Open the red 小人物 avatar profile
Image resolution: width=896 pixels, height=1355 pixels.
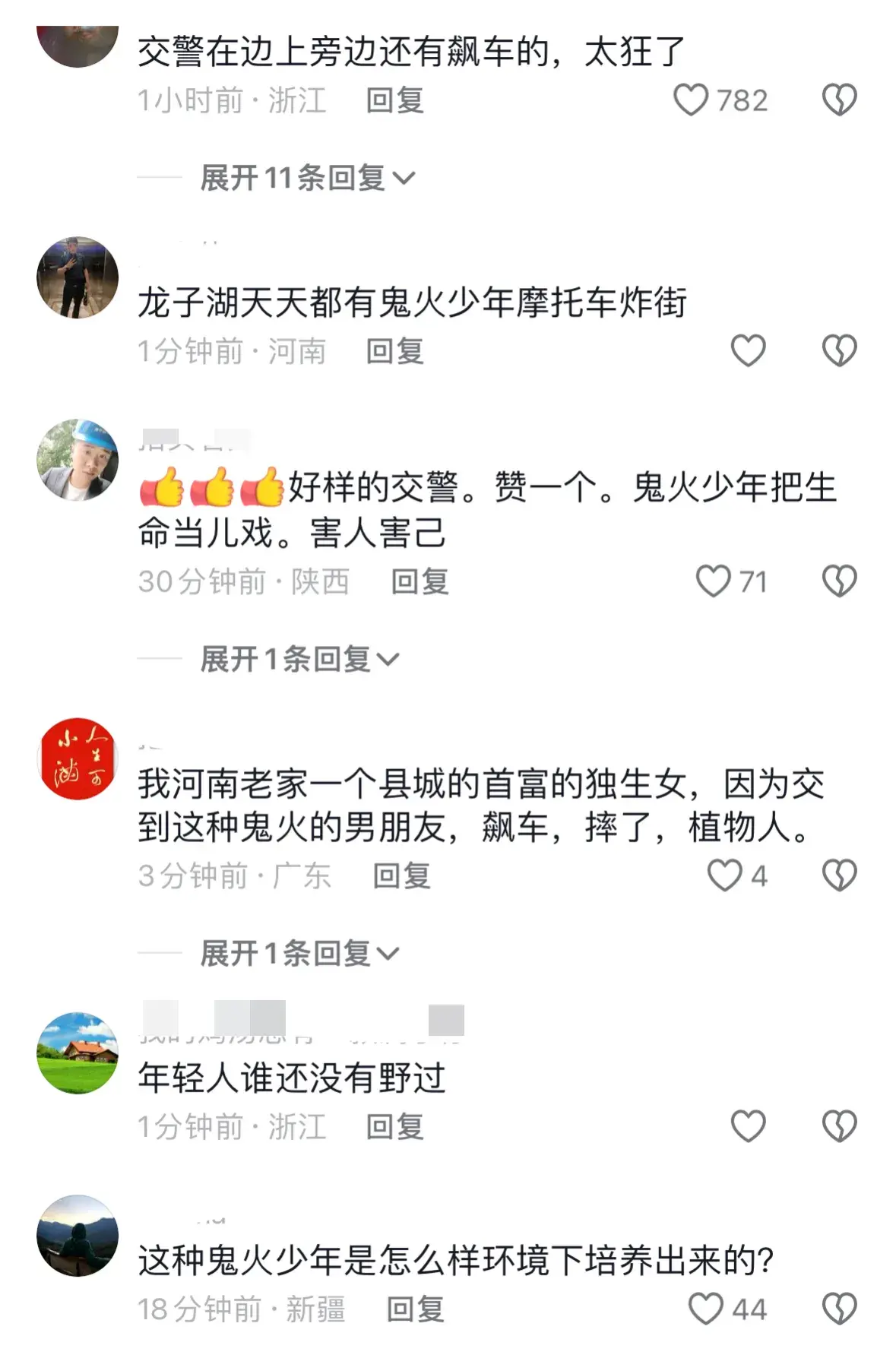click(x=78, y=758)
